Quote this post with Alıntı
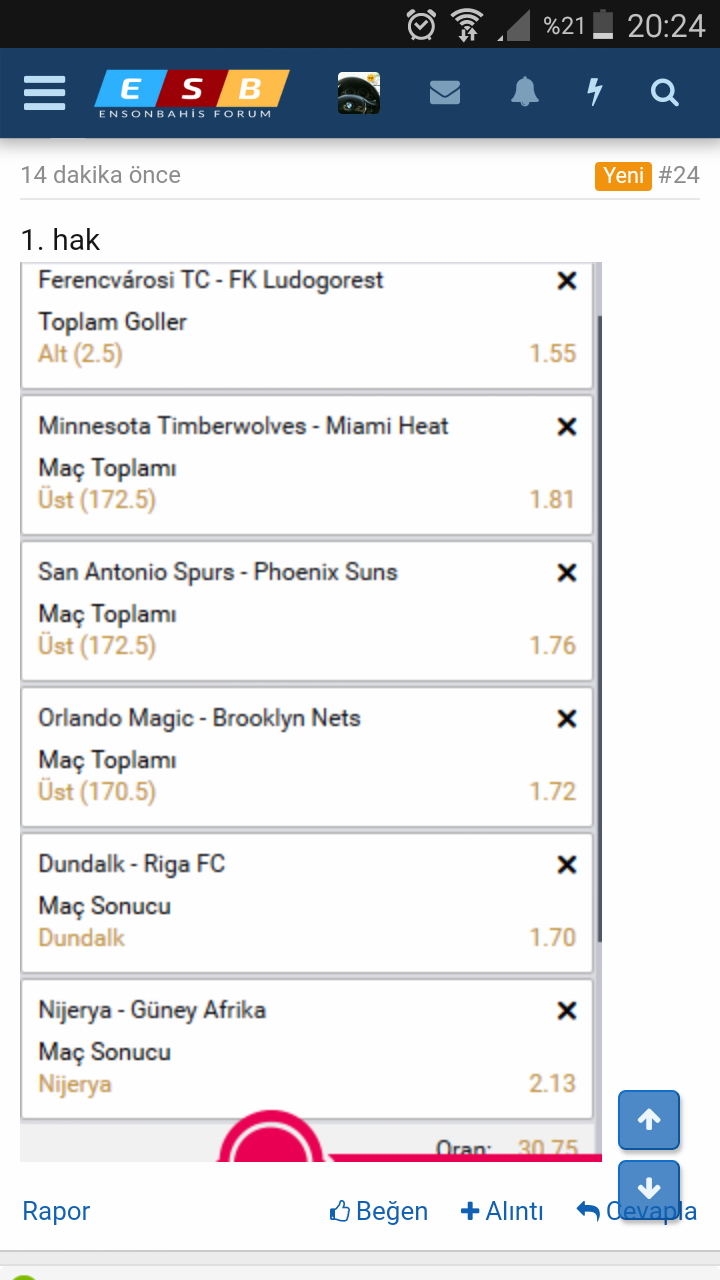Screen dimensions: 720x1280 (x=502, y=1211)
